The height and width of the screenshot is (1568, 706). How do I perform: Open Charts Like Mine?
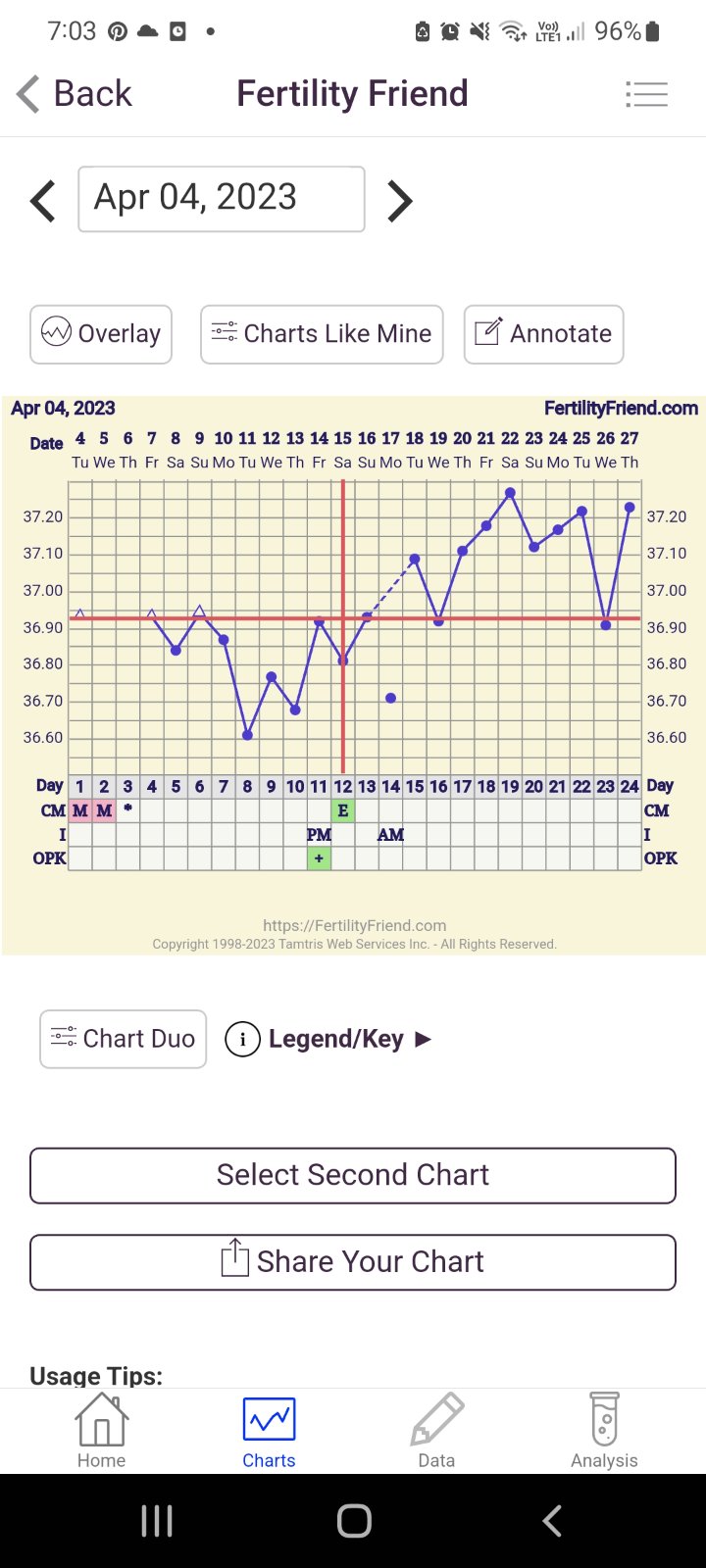[322, 334]
